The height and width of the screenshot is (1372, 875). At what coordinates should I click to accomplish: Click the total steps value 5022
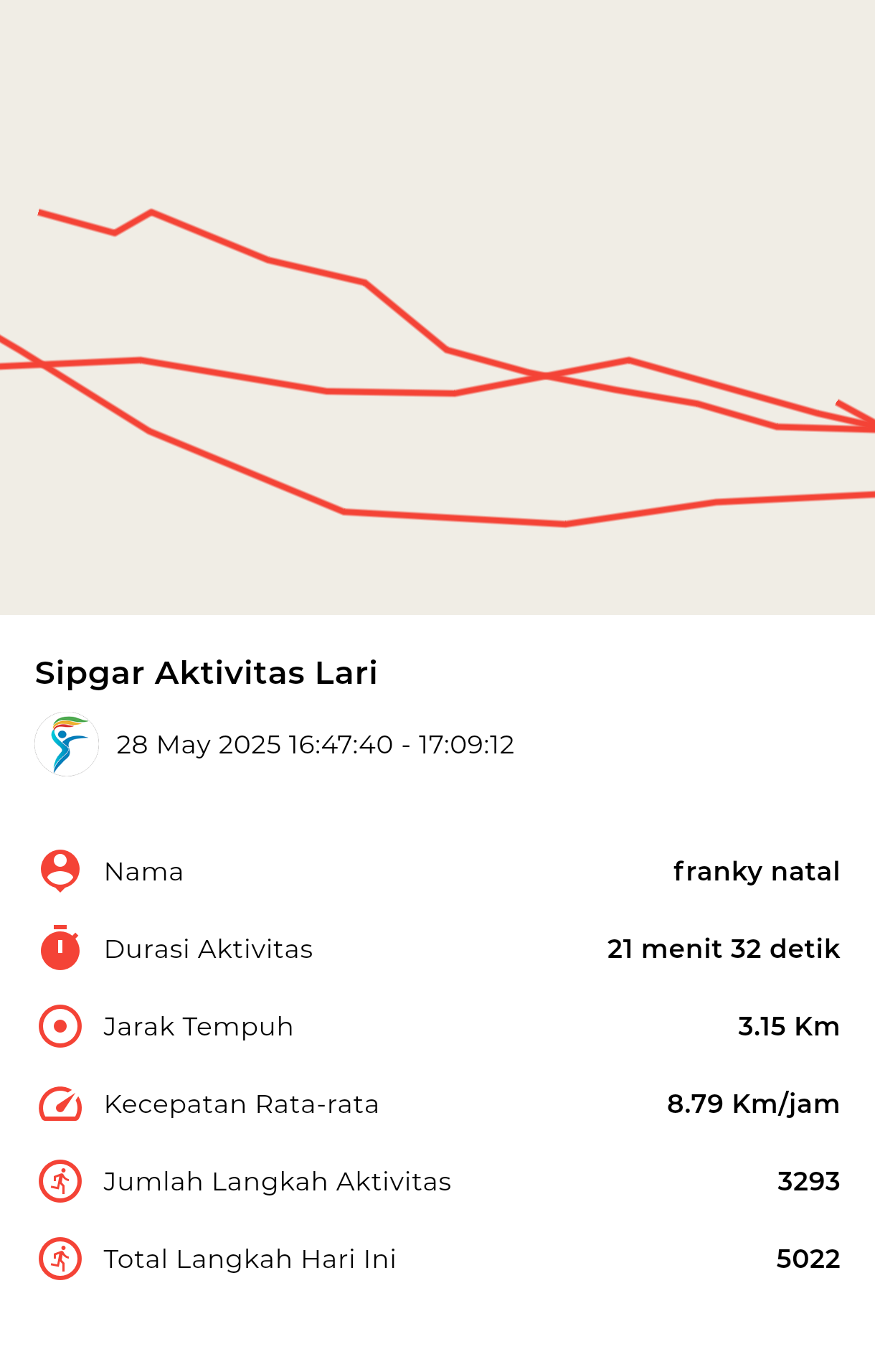coord(808,1259)
